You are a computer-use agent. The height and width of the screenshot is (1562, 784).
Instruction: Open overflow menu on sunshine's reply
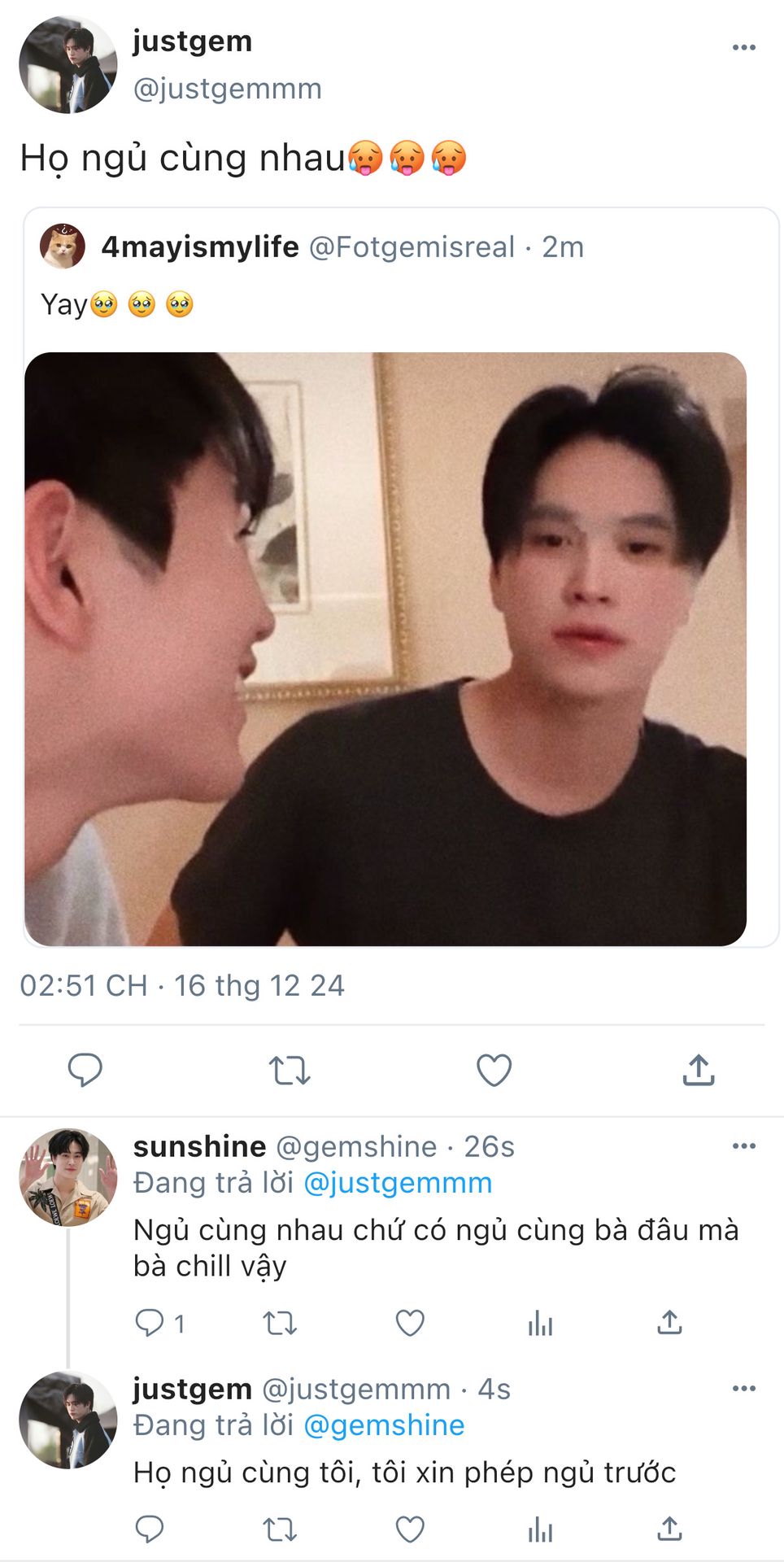tap(743, 1145)
